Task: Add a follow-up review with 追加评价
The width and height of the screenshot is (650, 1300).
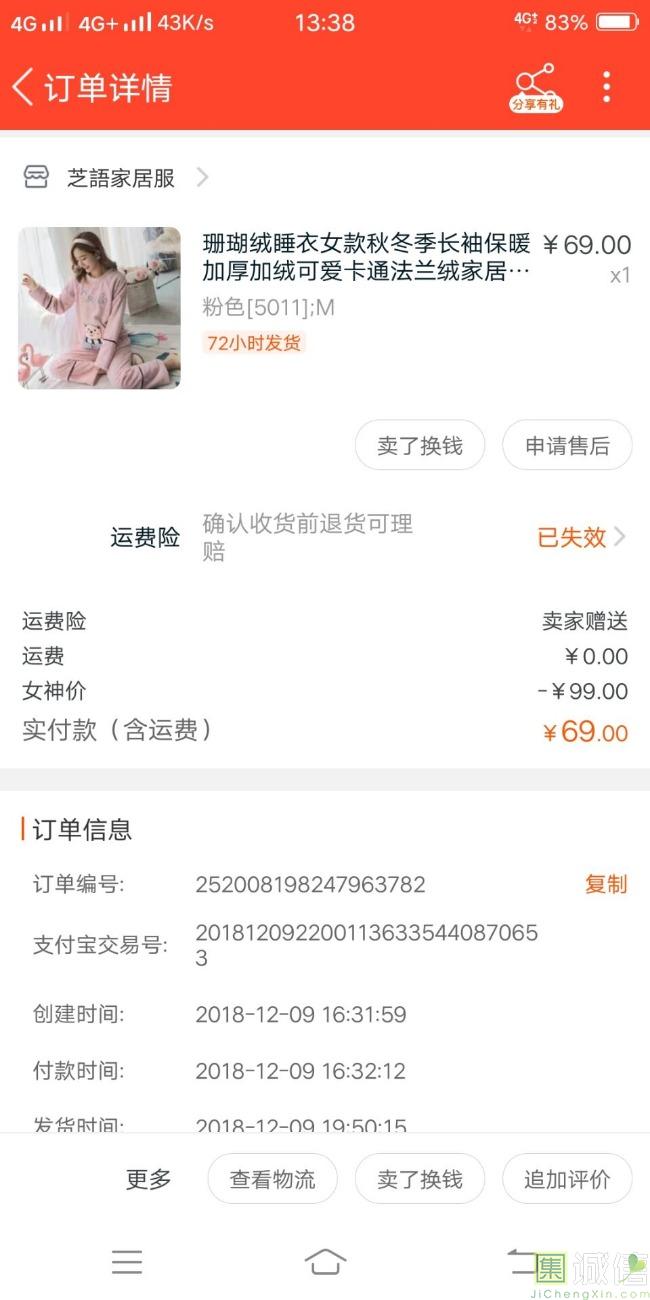Action: (567, 1179)
